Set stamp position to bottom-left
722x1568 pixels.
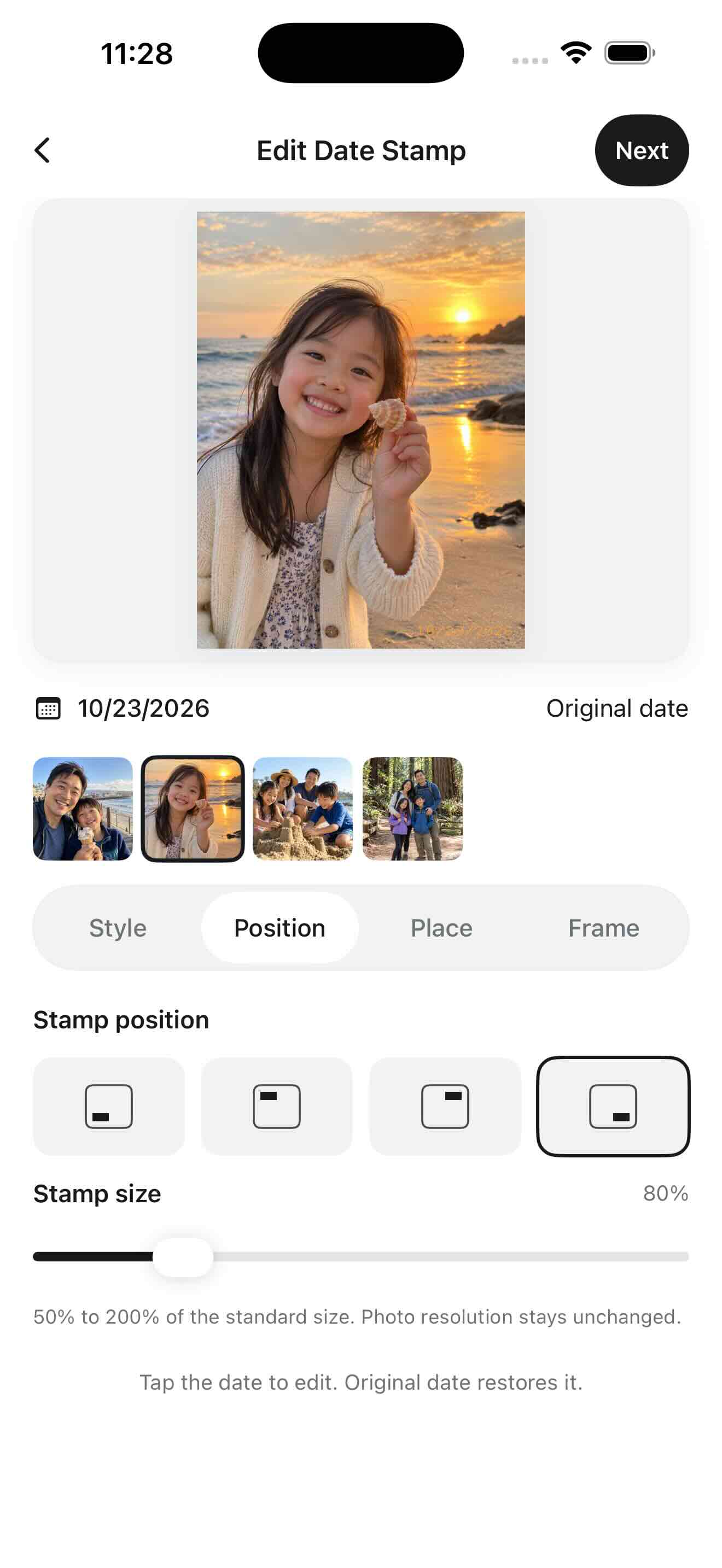coord(109,1106)
